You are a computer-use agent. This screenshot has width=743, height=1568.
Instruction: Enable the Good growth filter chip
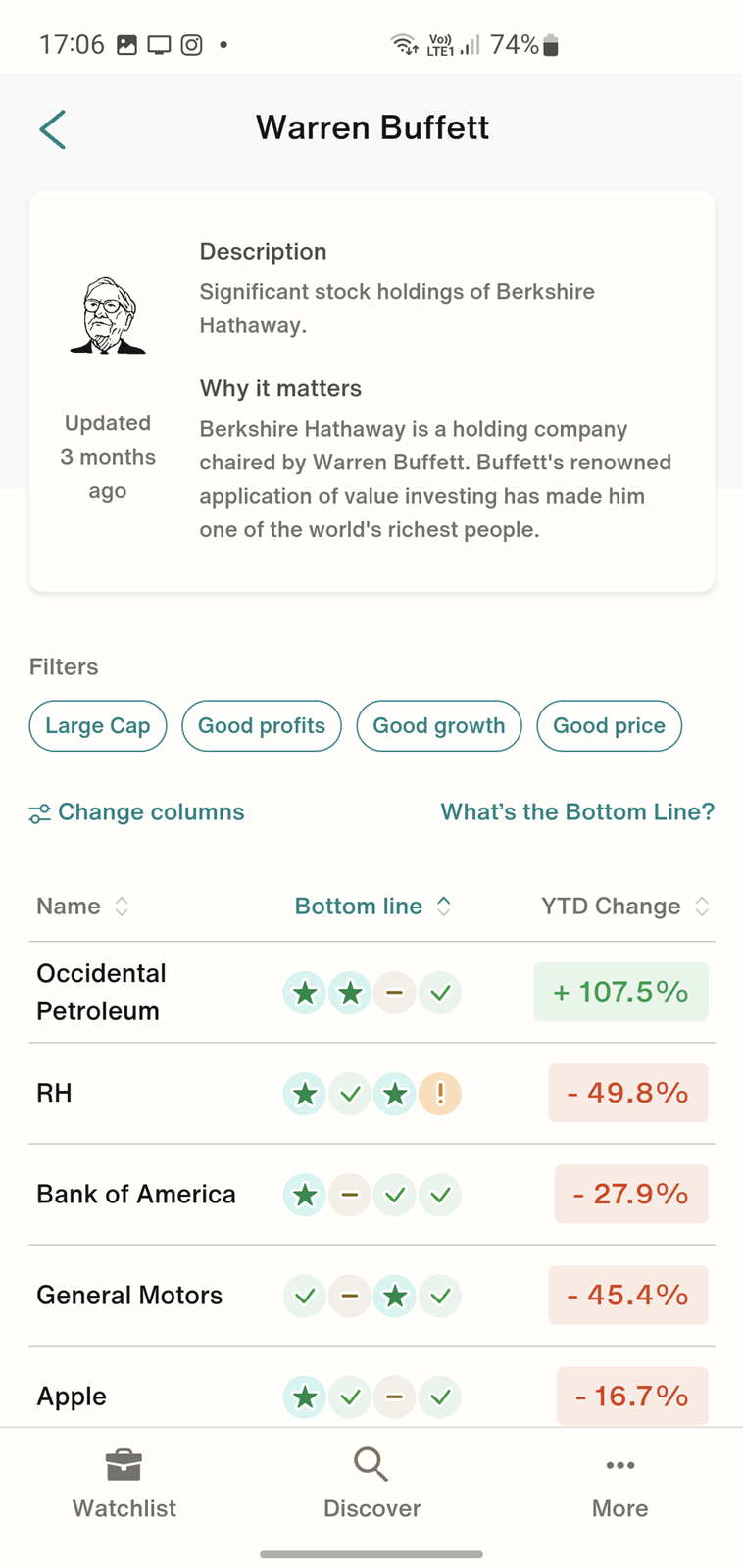[x=439, y=726]
